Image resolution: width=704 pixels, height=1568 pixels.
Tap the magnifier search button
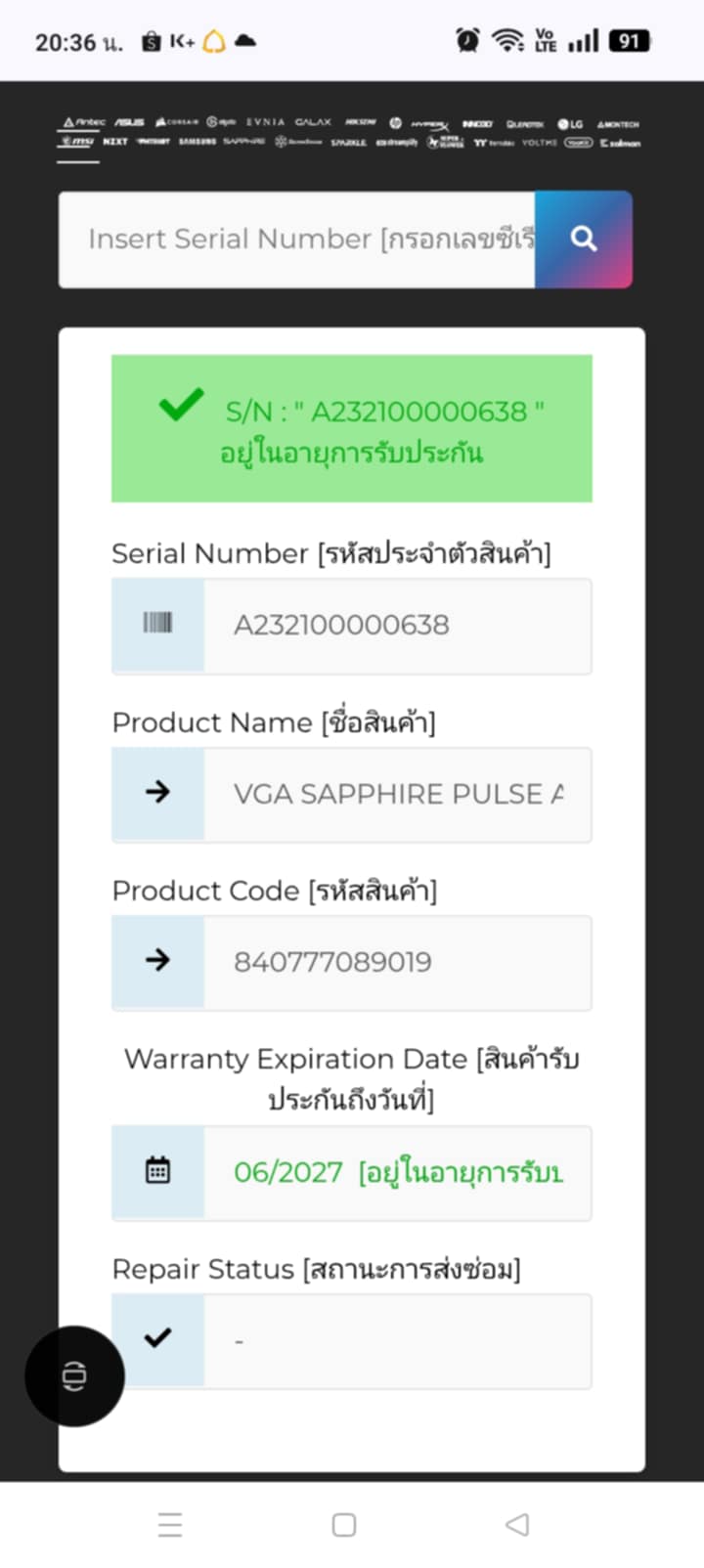(x=584, y=240)
